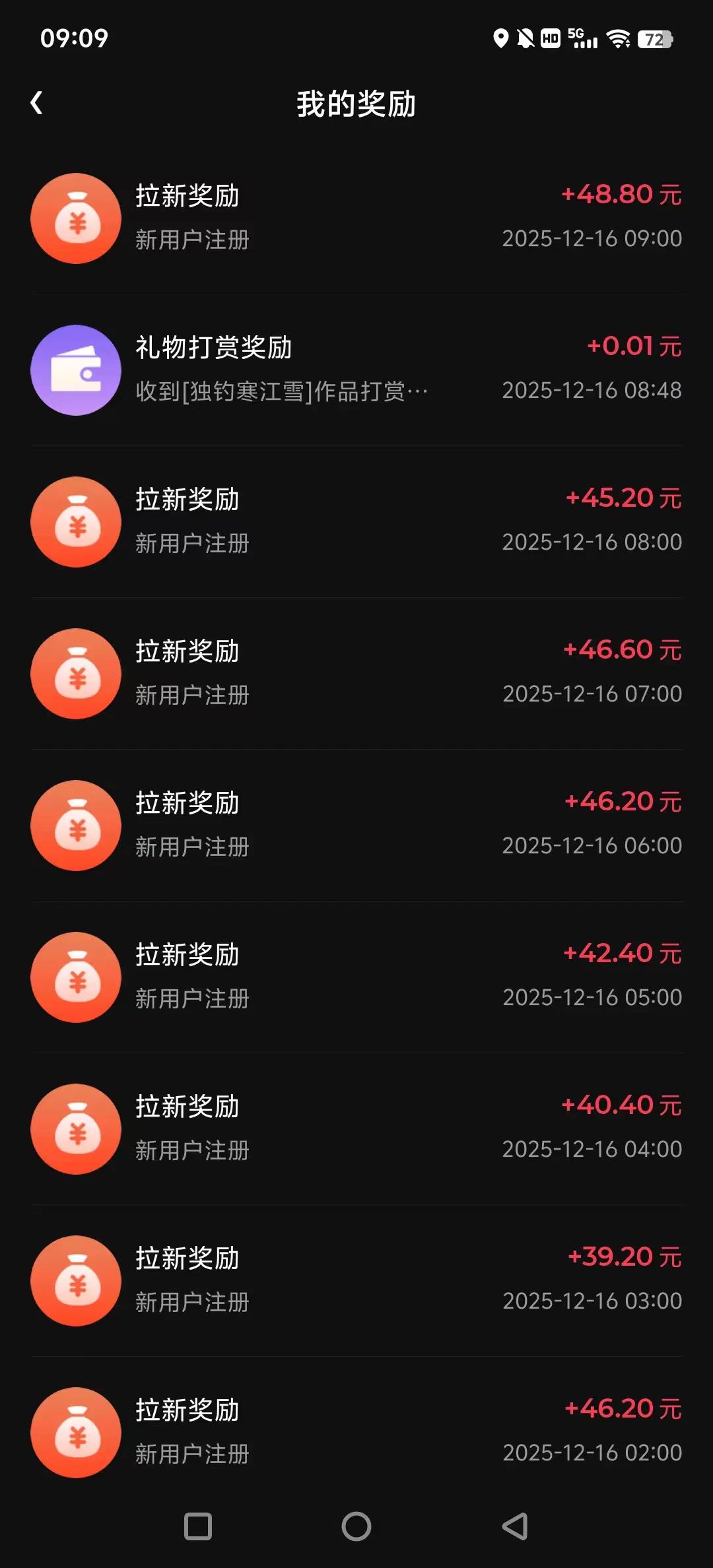Select the money bag icon for the 05:00 entry
Screen dimensions: 713x1568
coord(75,978)
